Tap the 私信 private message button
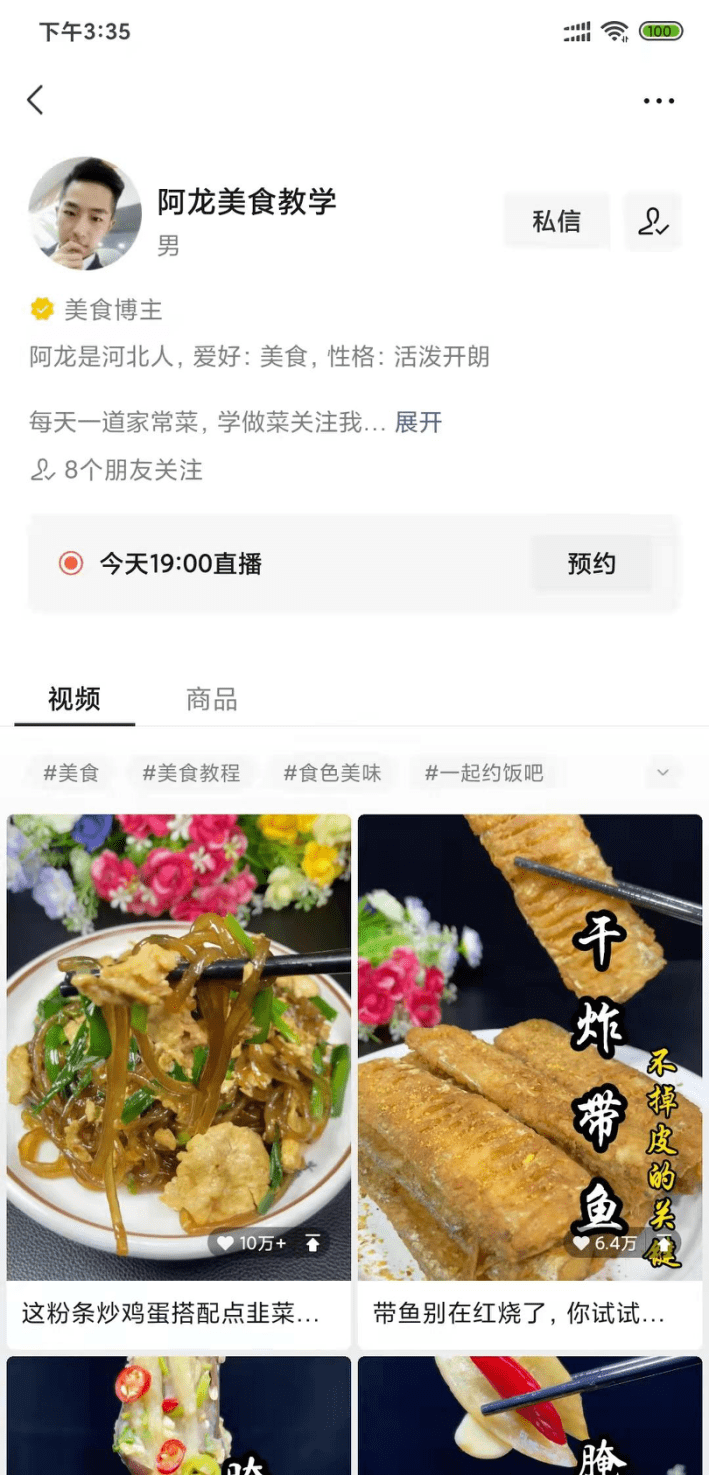This screenshot has height=1475, width=709. [x=556, y=221]
